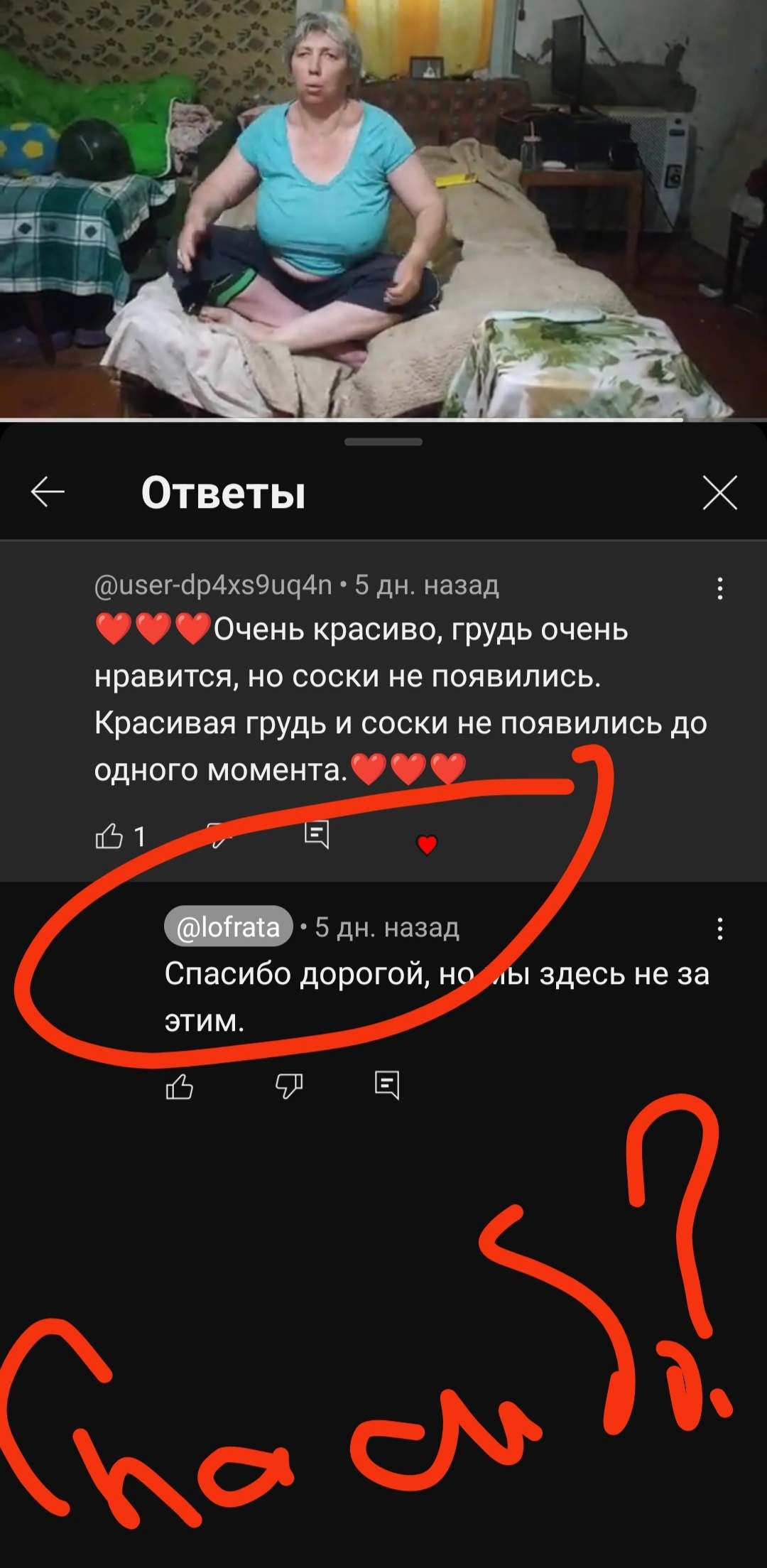
Task: Like the comment by user-dp4xs9uq4n
Action: coord(109,836)
